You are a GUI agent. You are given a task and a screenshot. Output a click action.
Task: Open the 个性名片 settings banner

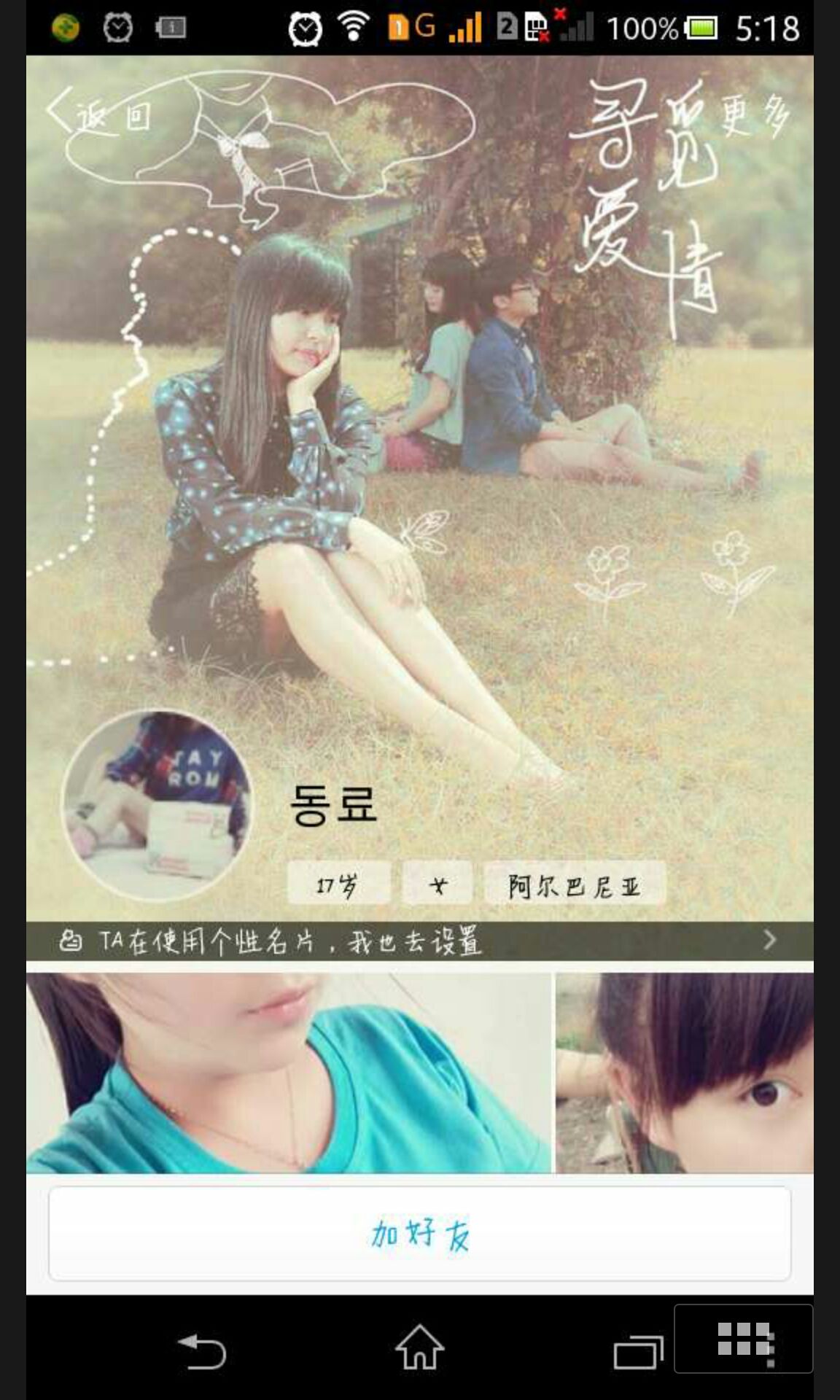click(x=419, y=941)
